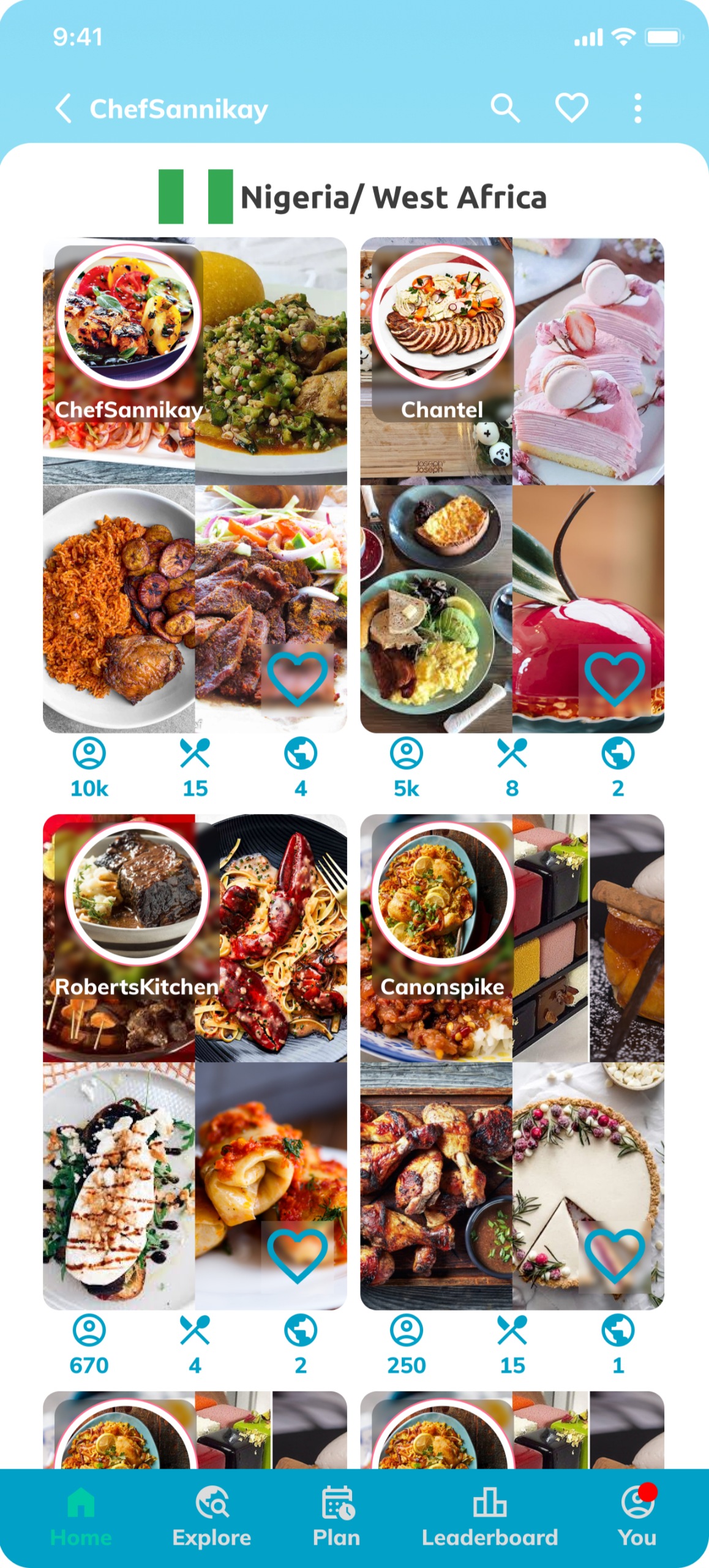This screenshot has width=709, height=1568.
Task: Go back from ChefSannikay page
Action: tap(64, 109)
